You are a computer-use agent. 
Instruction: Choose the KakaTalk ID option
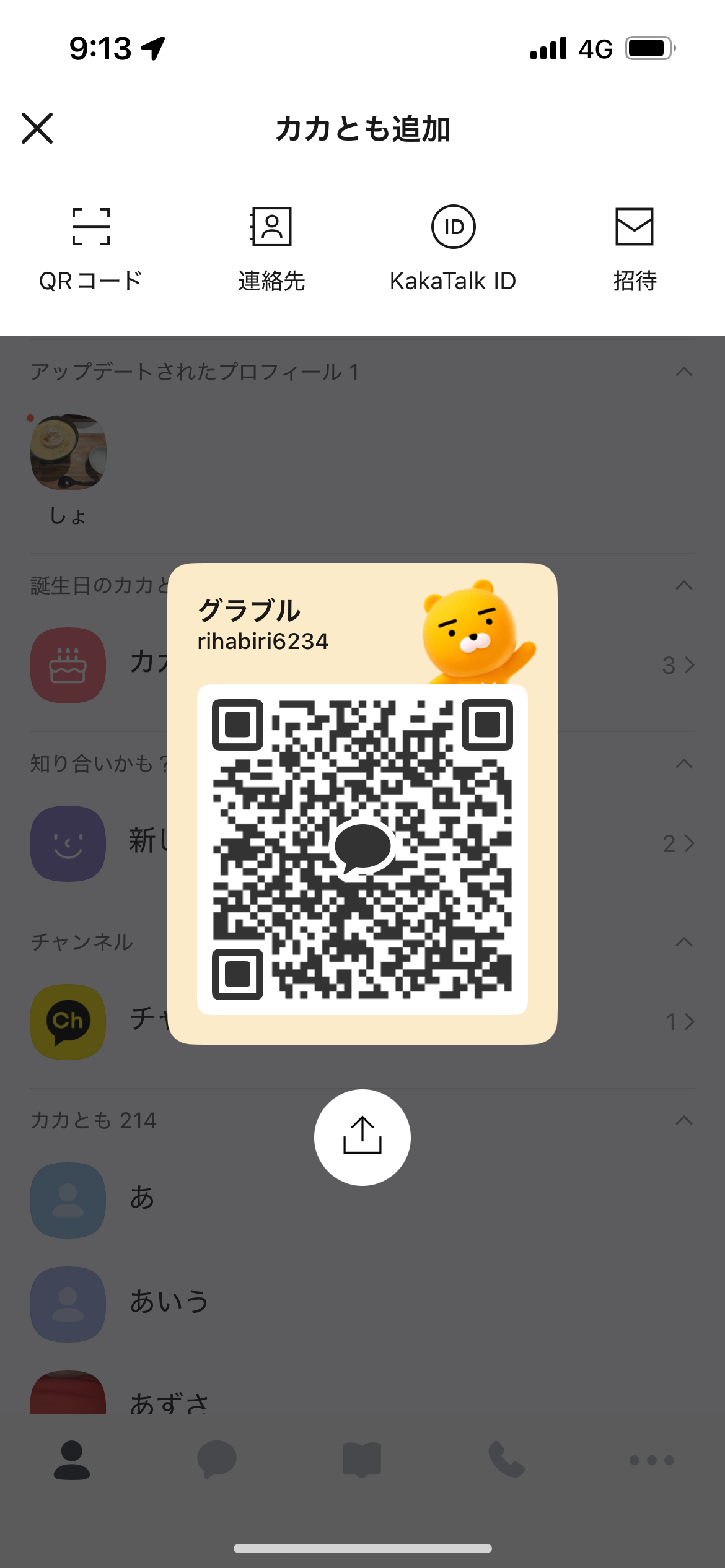(453, 249)
